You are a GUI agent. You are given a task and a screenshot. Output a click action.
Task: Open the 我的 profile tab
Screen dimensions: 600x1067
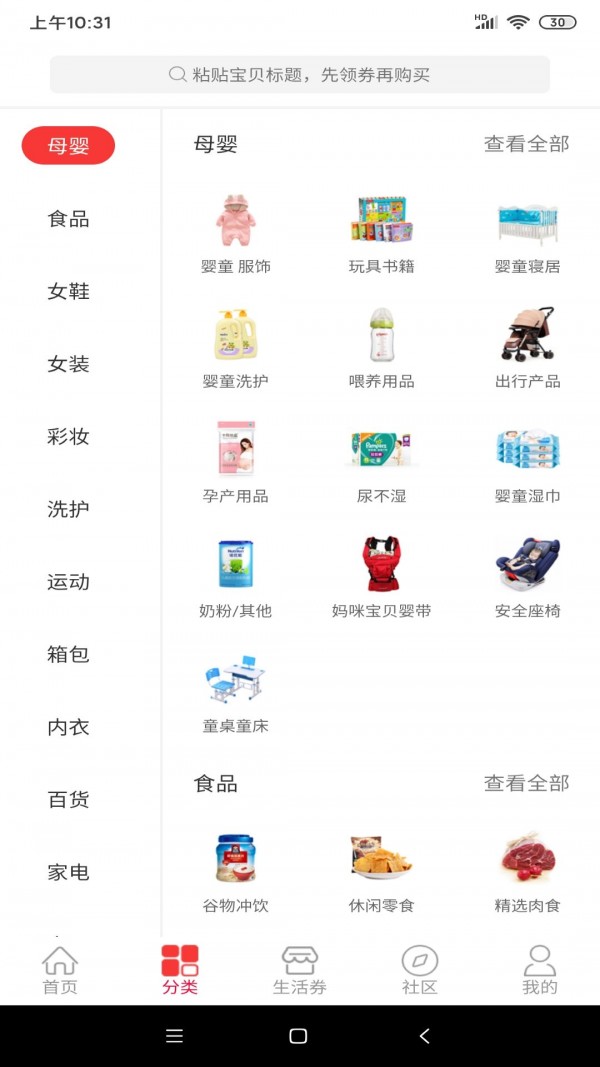[540, 971]
